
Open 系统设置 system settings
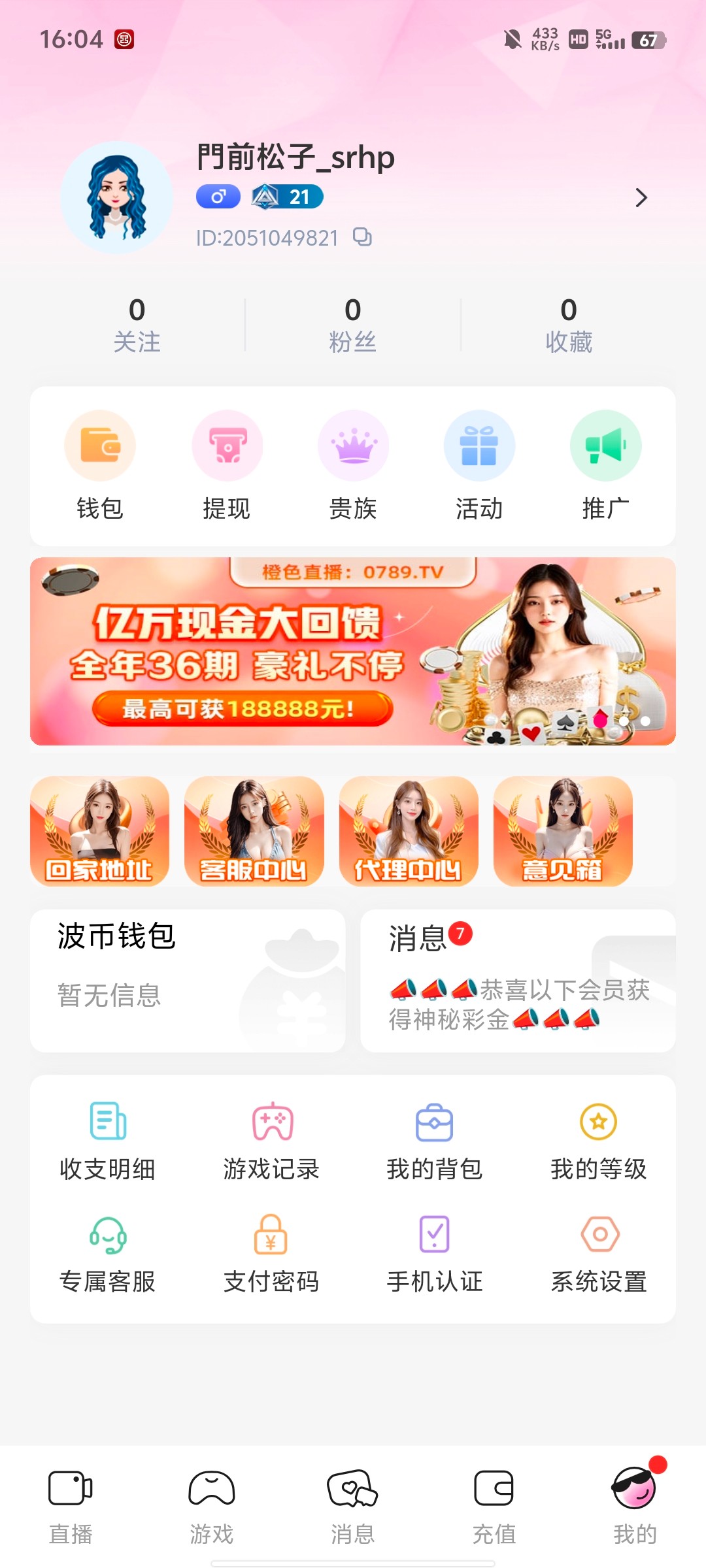pyautogui.click(x=599, y=1253)
